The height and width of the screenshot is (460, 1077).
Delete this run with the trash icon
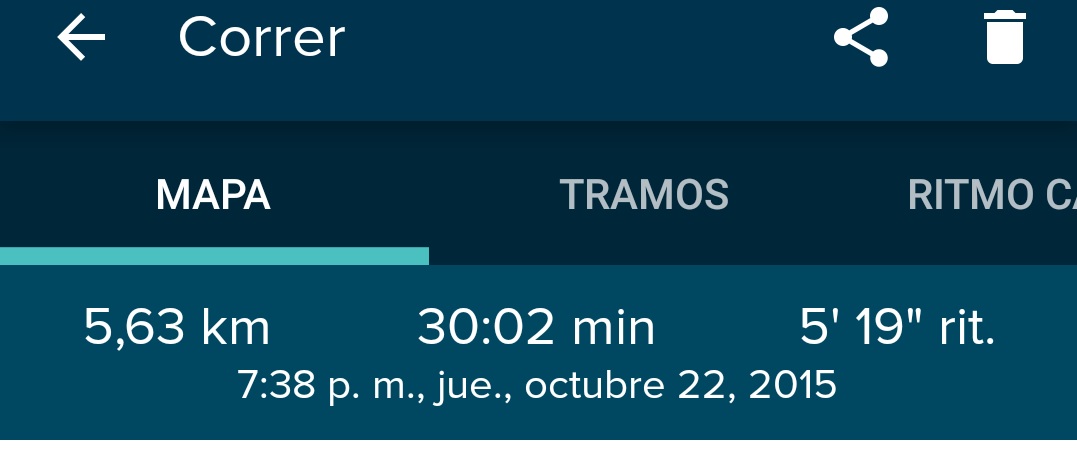[1004, 38]
